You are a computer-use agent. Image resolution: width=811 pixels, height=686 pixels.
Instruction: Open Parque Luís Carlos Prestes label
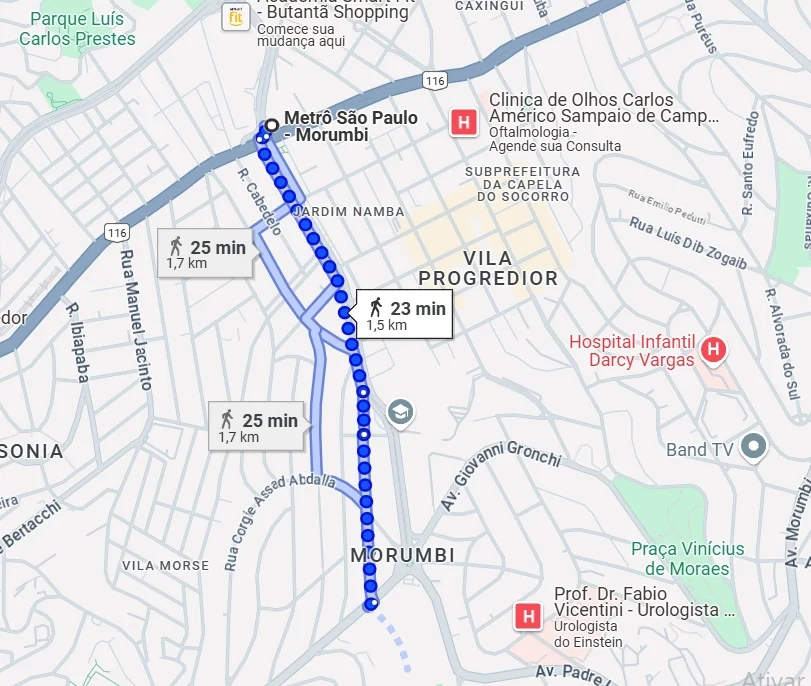tap(77, 29)
